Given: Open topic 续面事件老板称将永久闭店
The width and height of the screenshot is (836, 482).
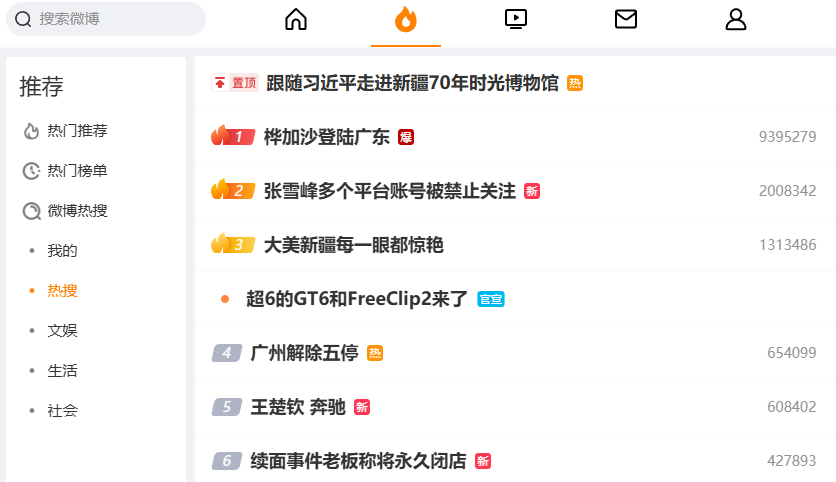Looking at the screenshot, I should (x=358, y=461).
